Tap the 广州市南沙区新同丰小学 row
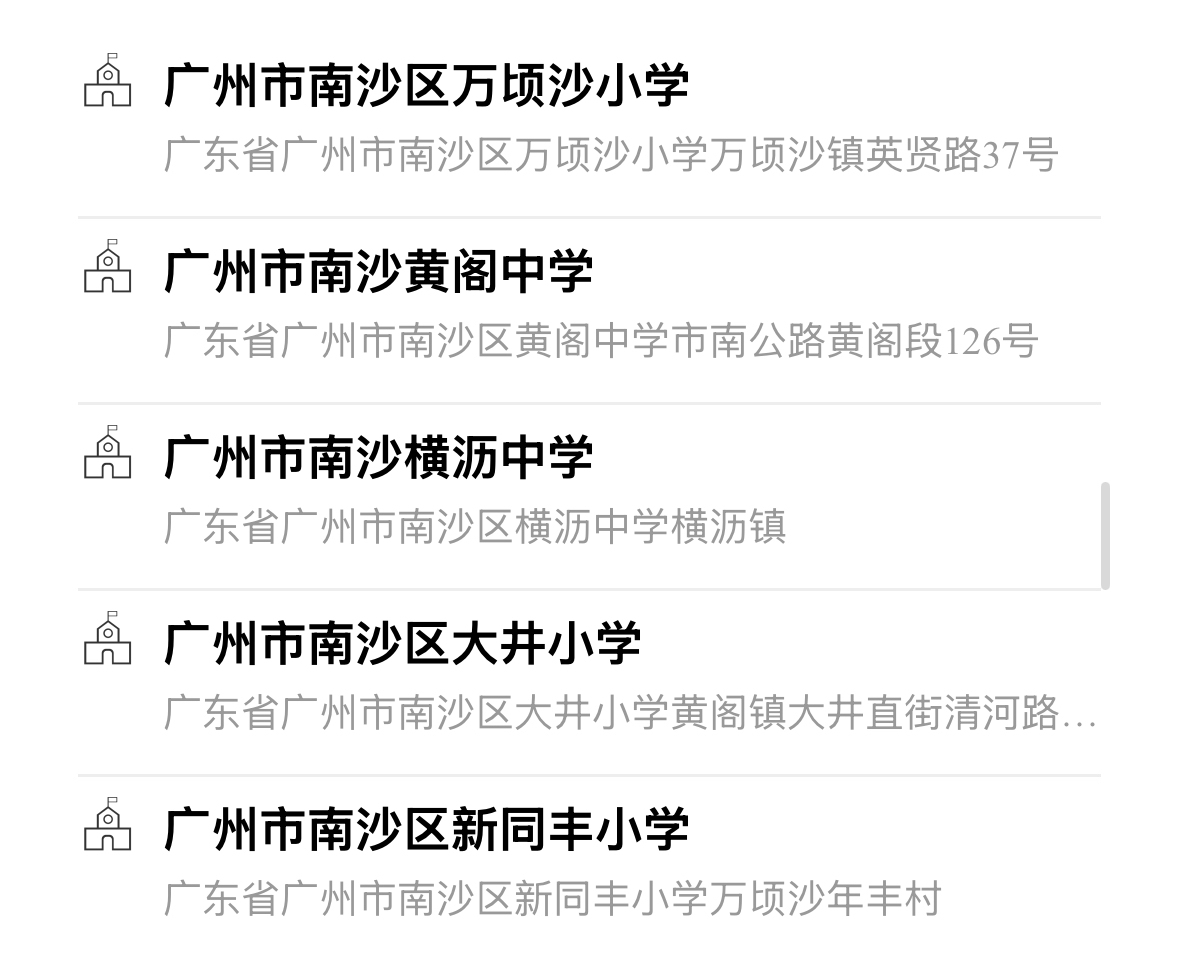 pos(426,830)
